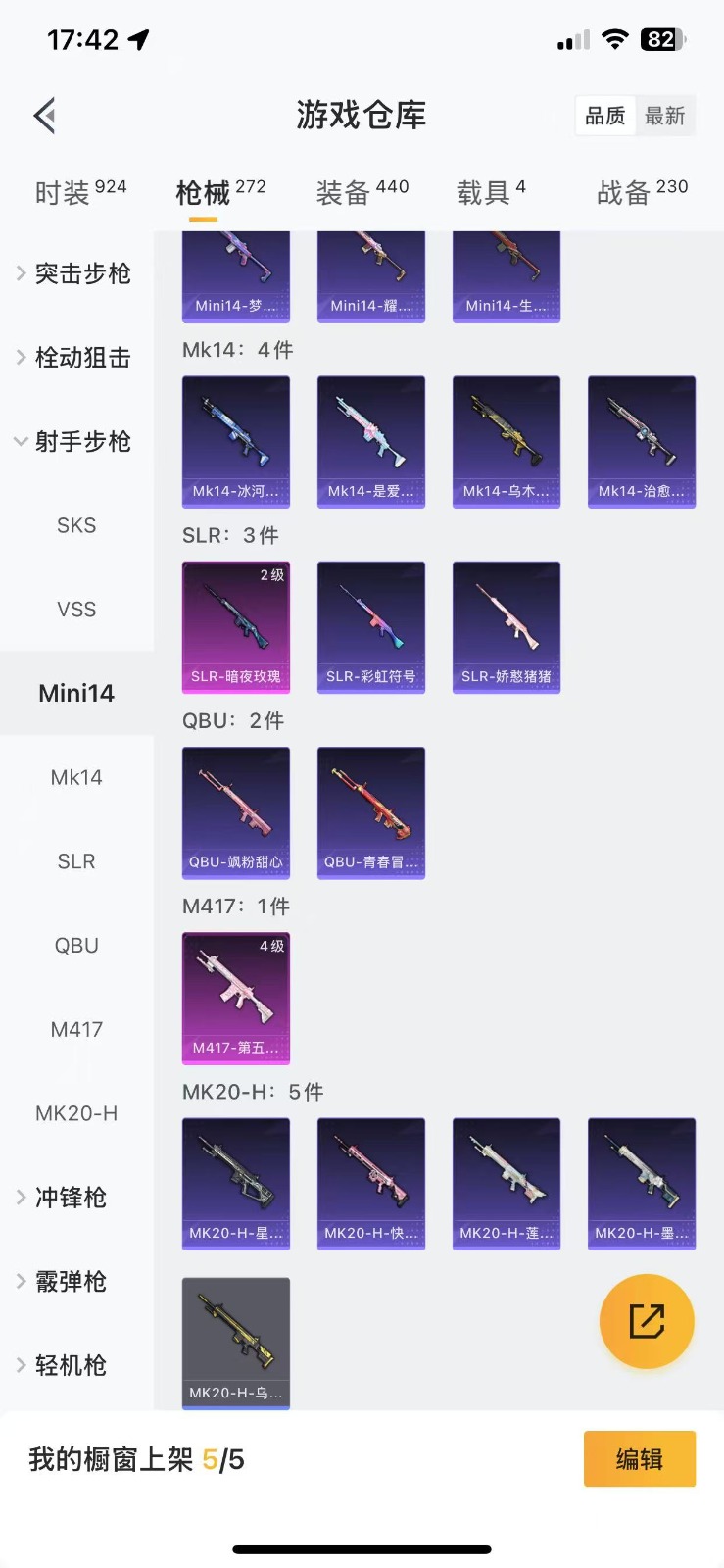Sort the list by 最新
724x1568 pixels.
(664, 116)
